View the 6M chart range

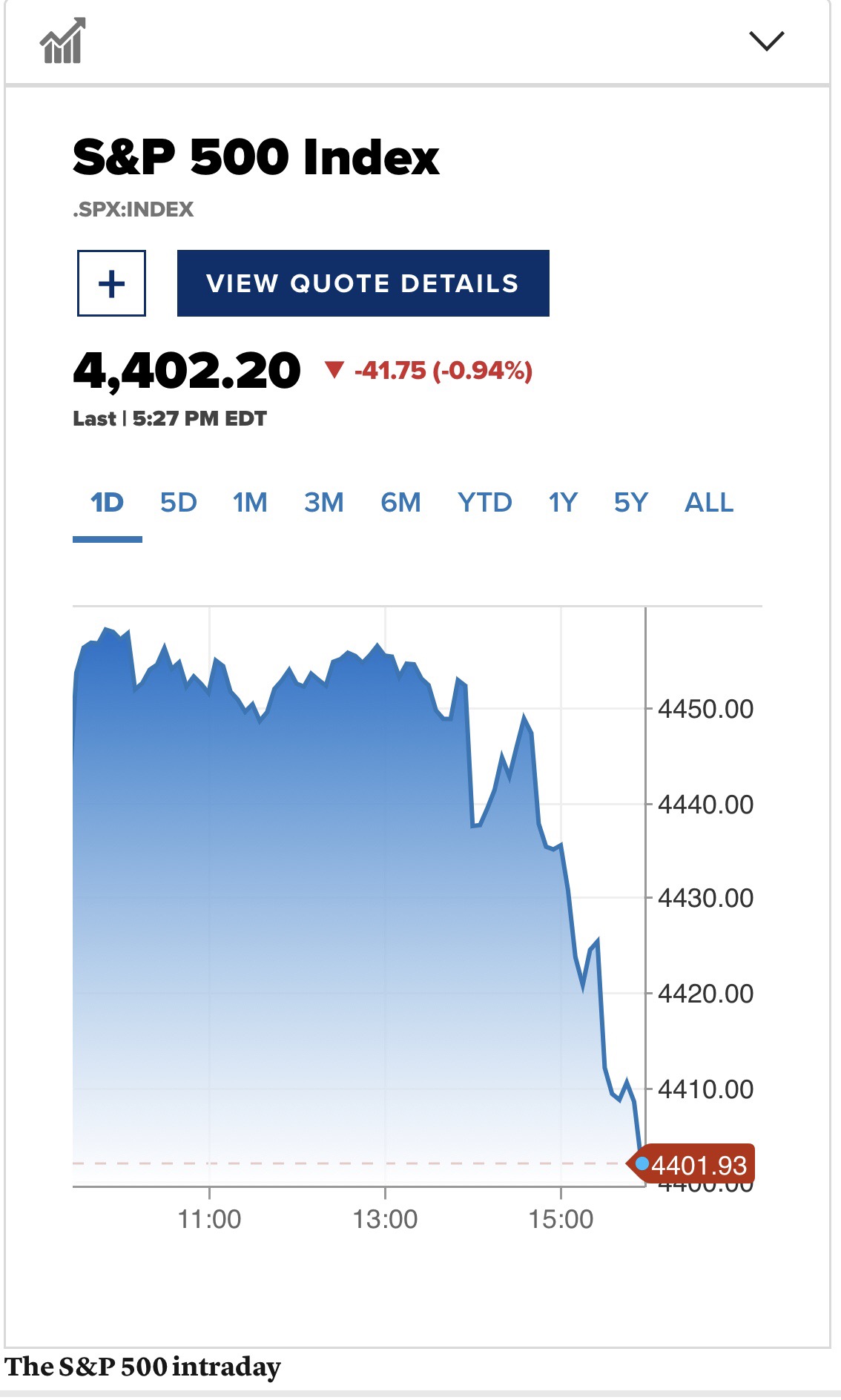tap(400, 503)
